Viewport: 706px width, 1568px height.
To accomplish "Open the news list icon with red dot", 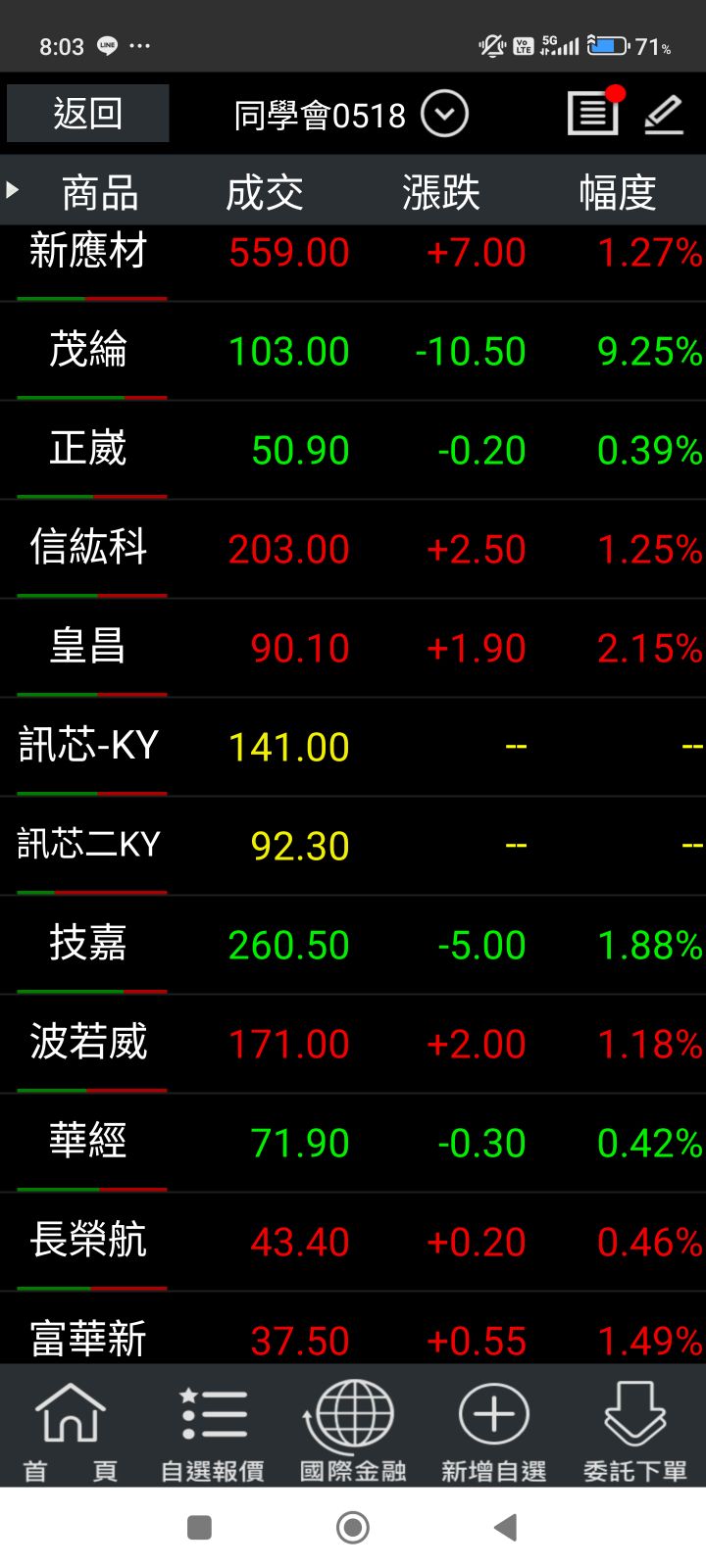I will pos(595,112).
